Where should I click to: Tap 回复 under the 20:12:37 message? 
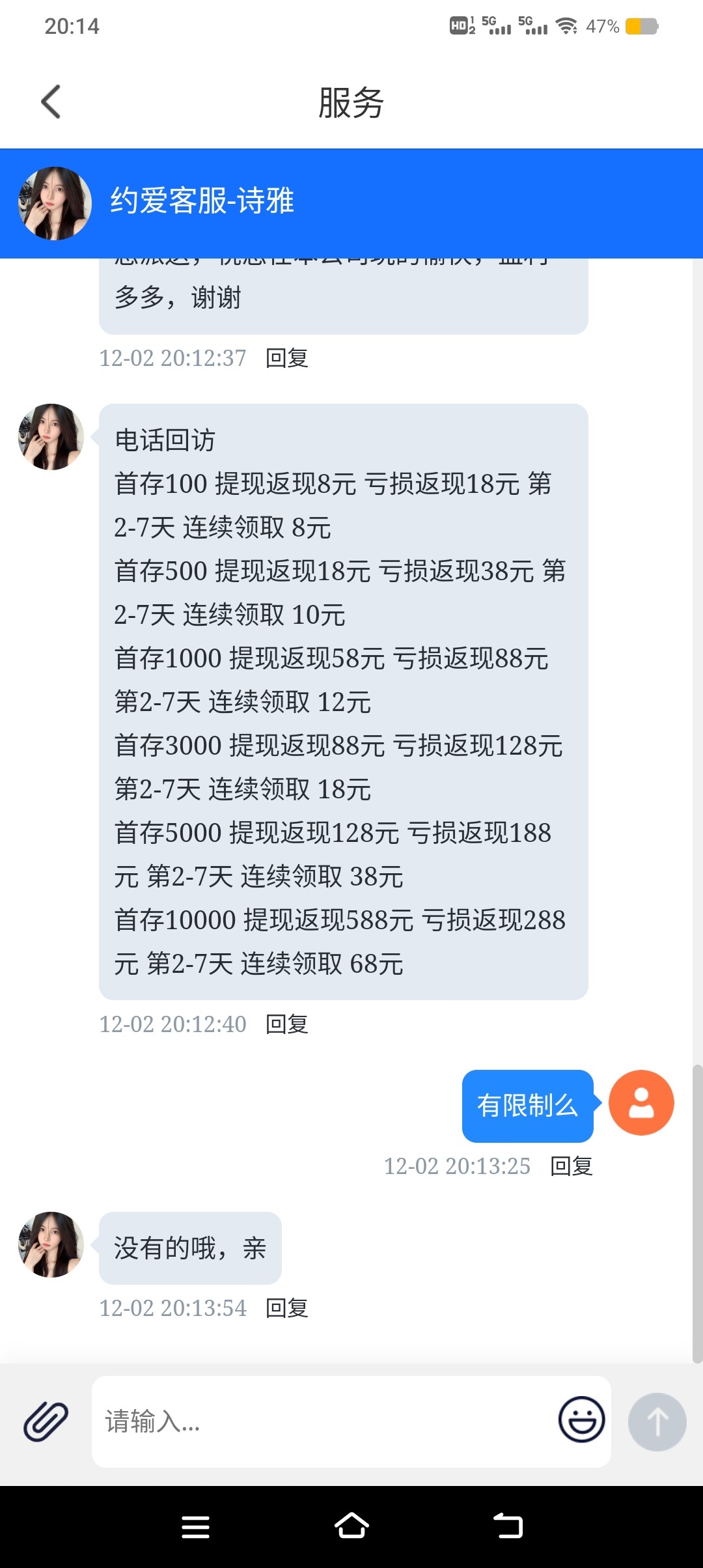click(286, 358)
